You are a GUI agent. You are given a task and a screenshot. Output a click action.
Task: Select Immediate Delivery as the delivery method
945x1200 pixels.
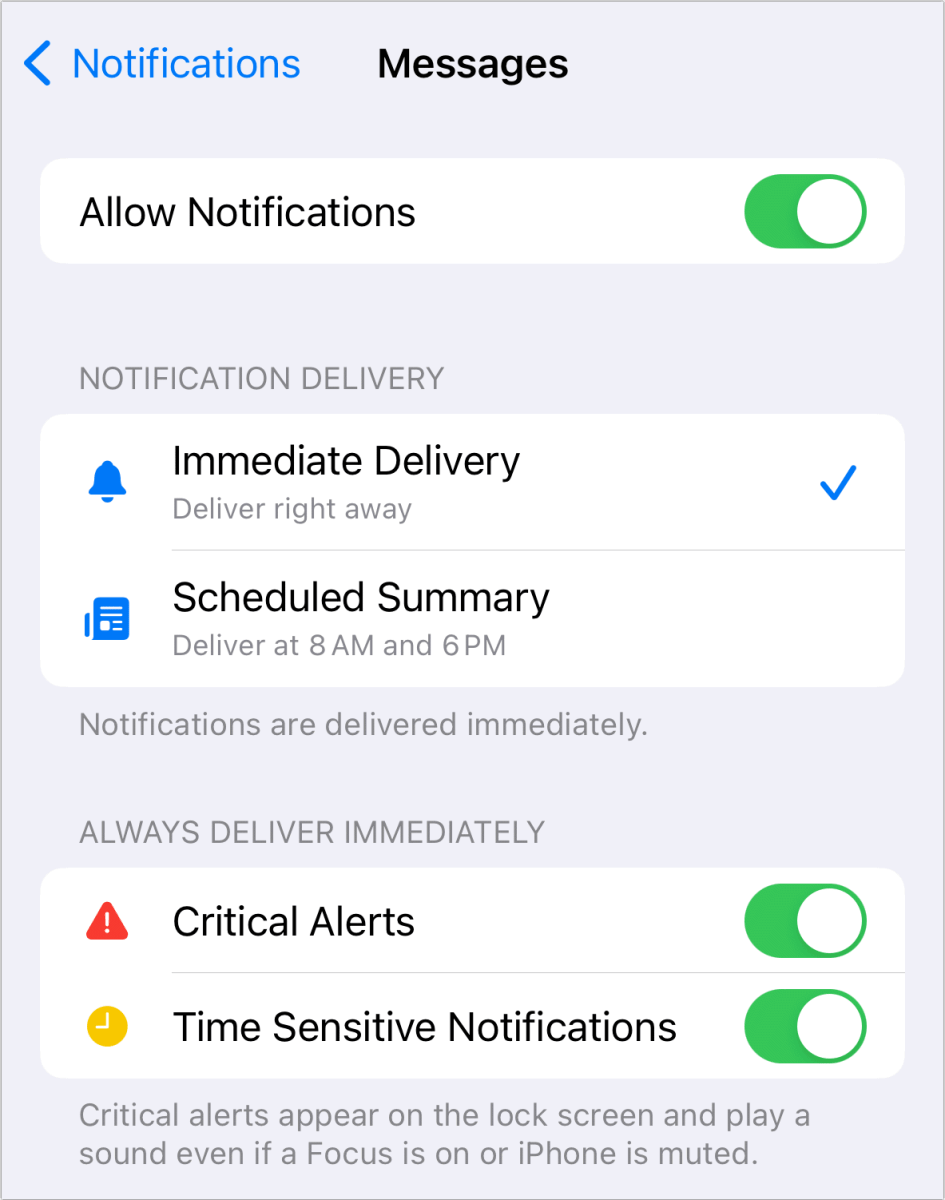tap(346, 461)
